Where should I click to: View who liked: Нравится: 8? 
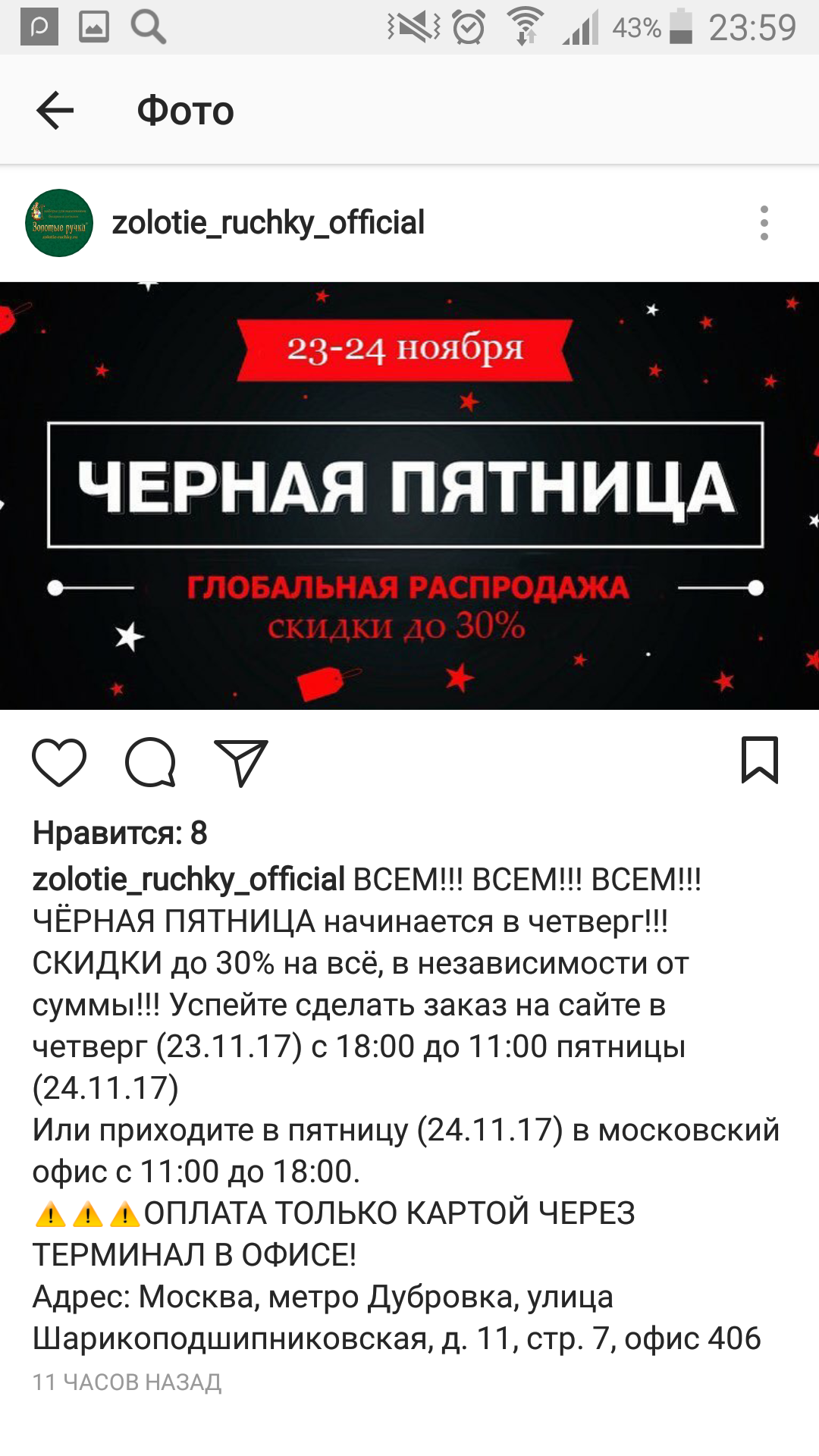(120, 833)
